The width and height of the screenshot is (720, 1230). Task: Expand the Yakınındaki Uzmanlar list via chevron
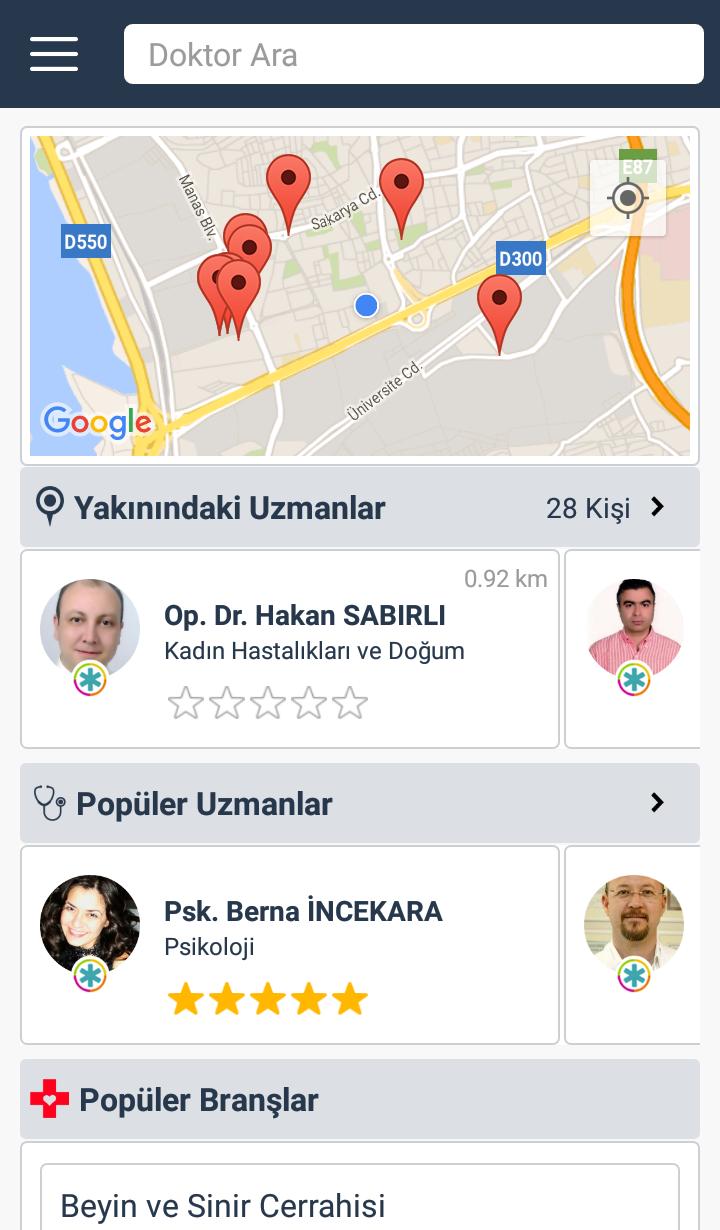pos(657,507)
